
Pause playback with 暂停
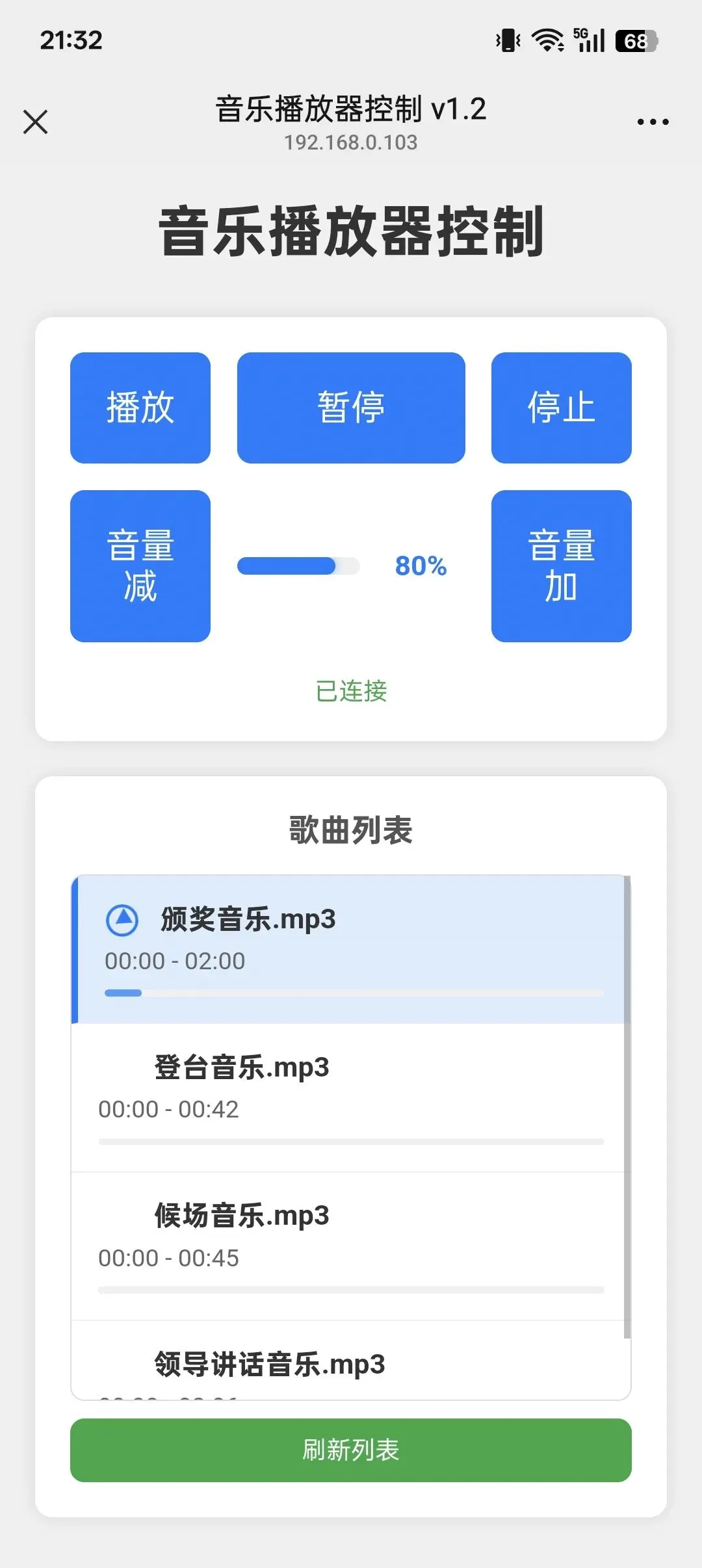click(351, 408)
